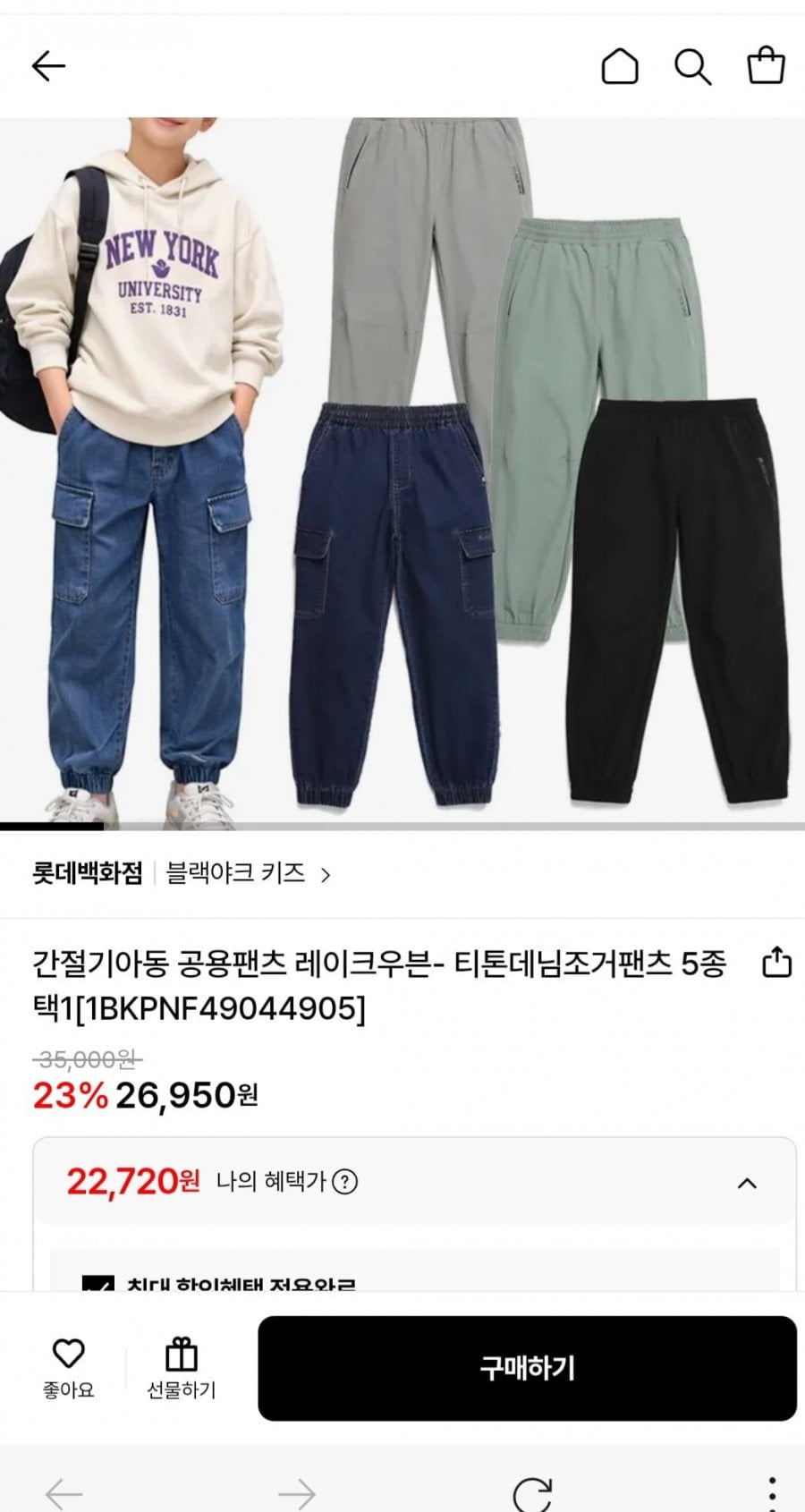Open the home icon in header

click(619, 66)
